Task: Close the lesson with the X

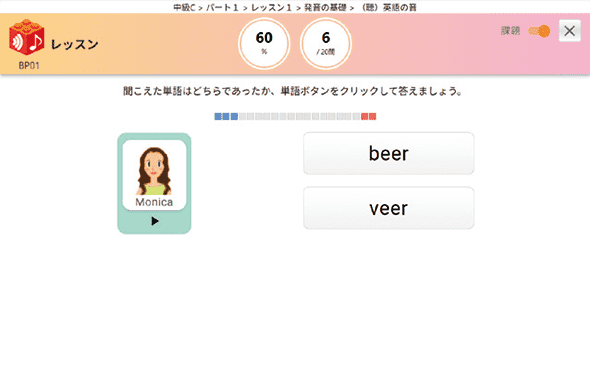Action: 569,31
